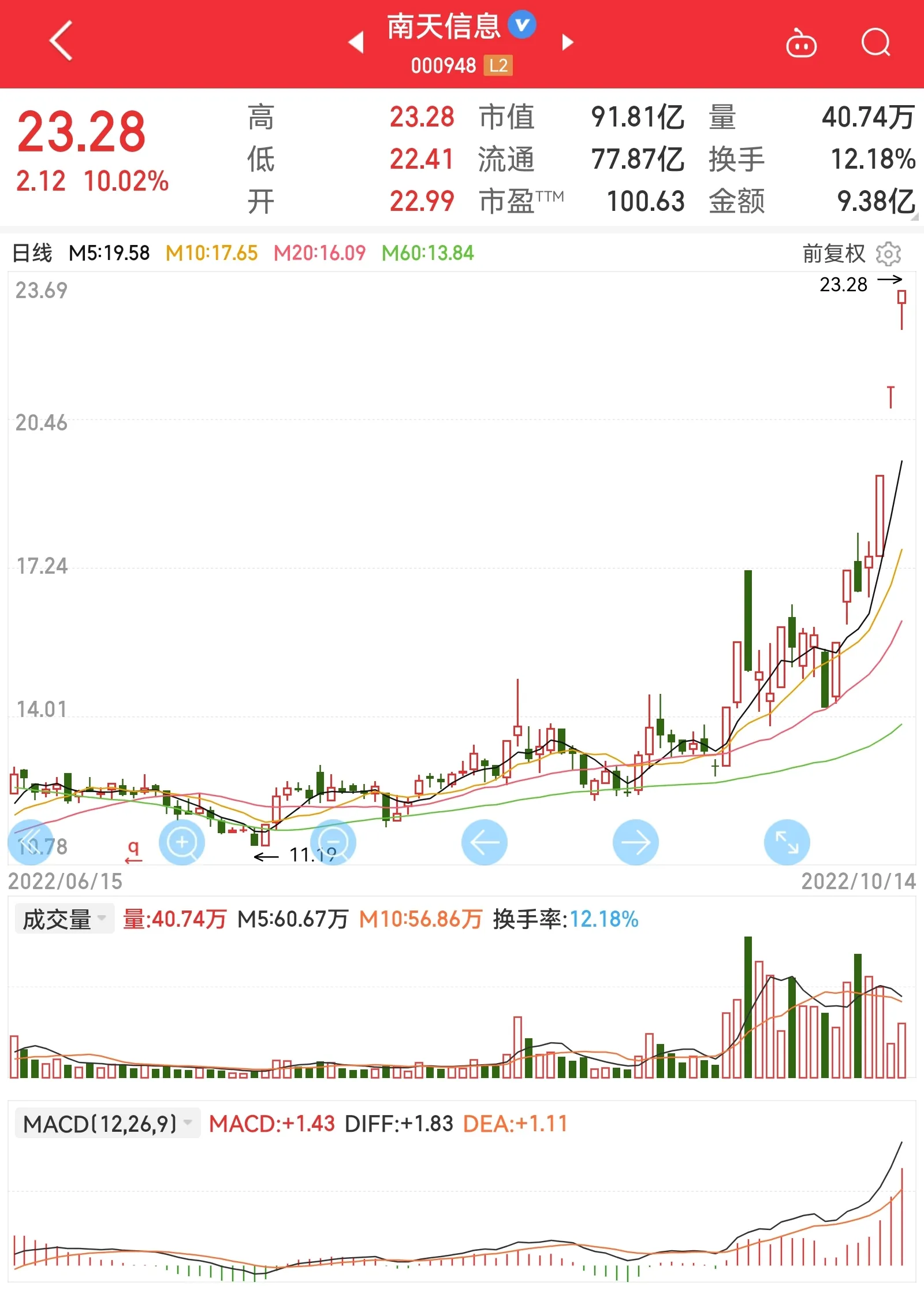This screenshot has height=1293, width=924.
Task: Change the 前复权 adjustment mode
Action: (x=833, y=254)
